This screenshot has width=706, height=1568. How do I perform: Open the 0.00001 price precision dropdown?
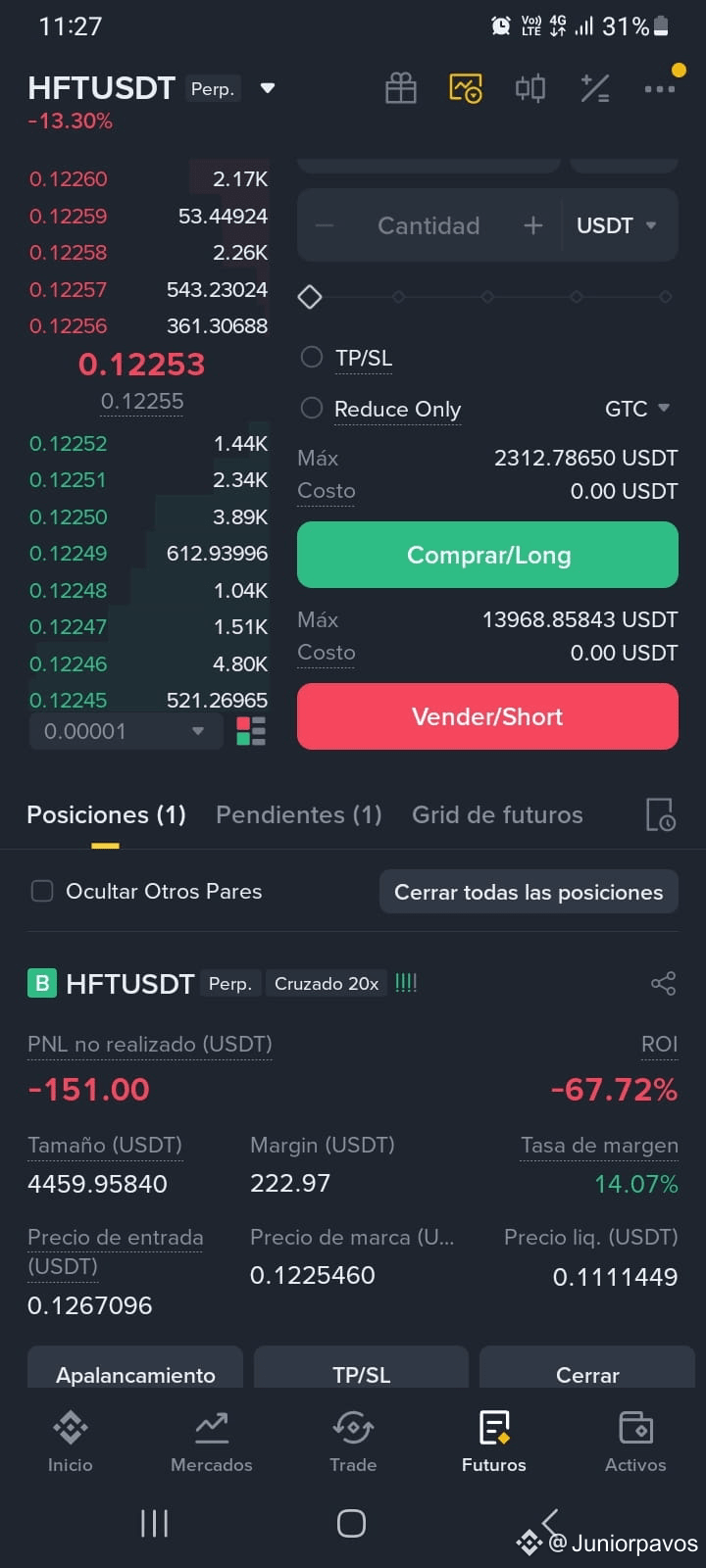126,731
